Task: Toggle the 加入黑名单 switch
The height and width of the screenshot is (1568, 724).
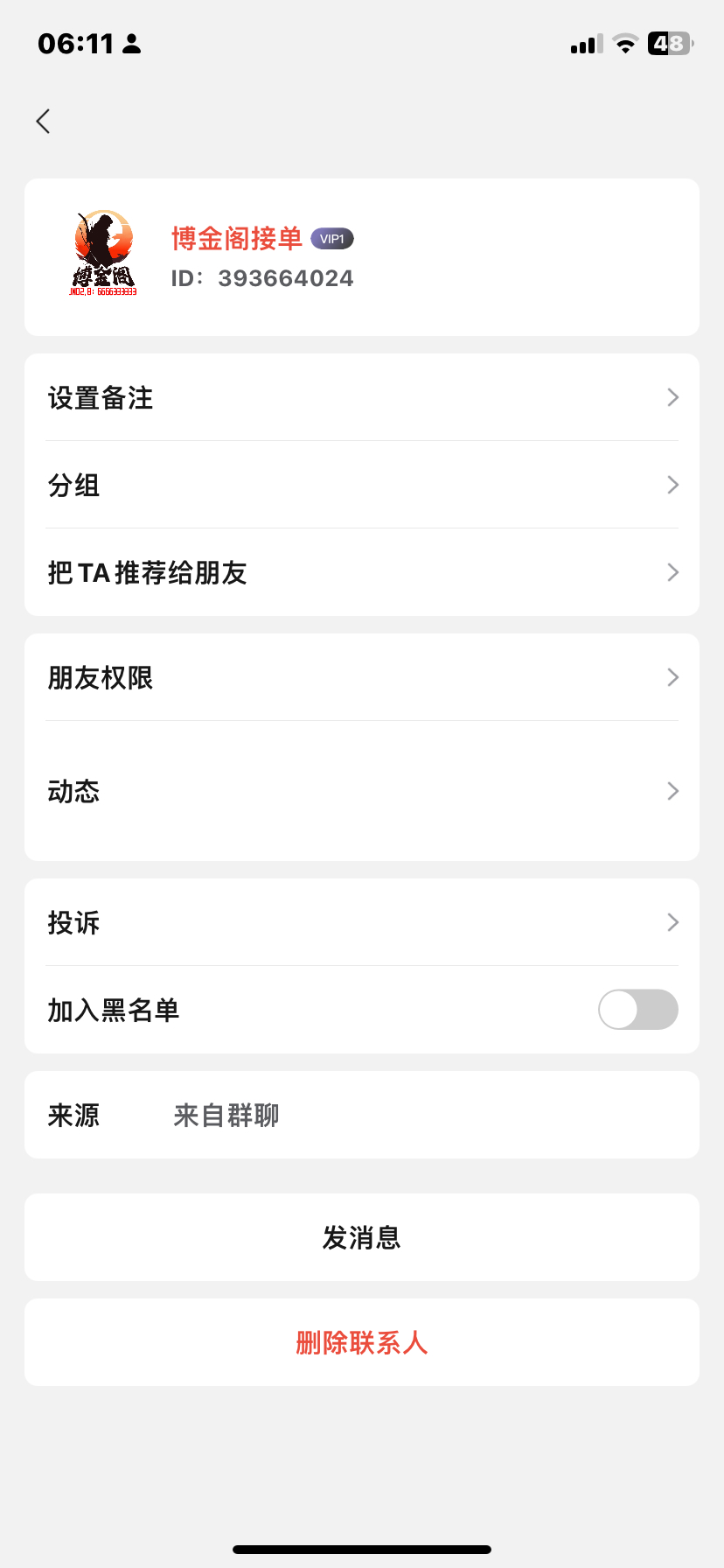Action: [637, 1010]
